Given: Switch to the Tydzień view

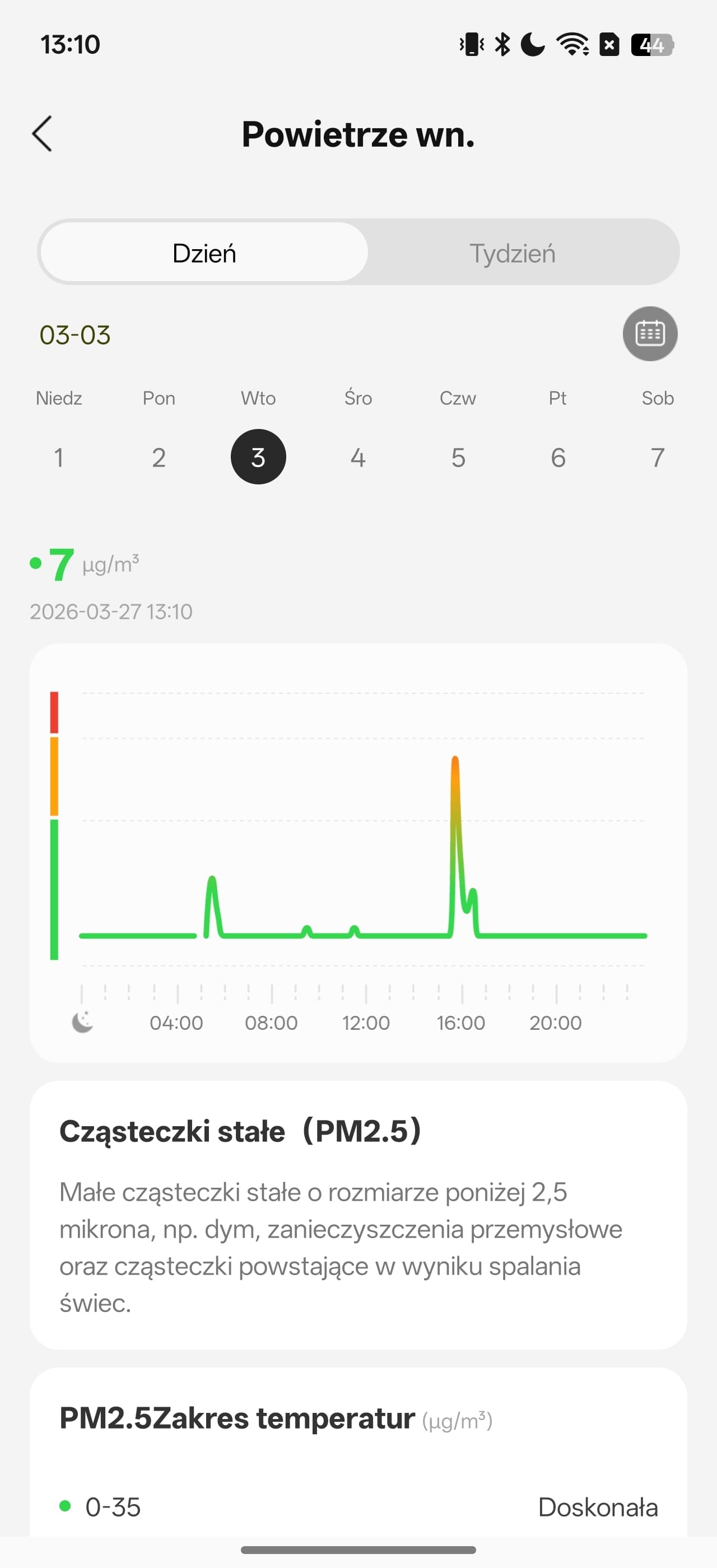Looking at the screenshot, I should coord(513,253).
